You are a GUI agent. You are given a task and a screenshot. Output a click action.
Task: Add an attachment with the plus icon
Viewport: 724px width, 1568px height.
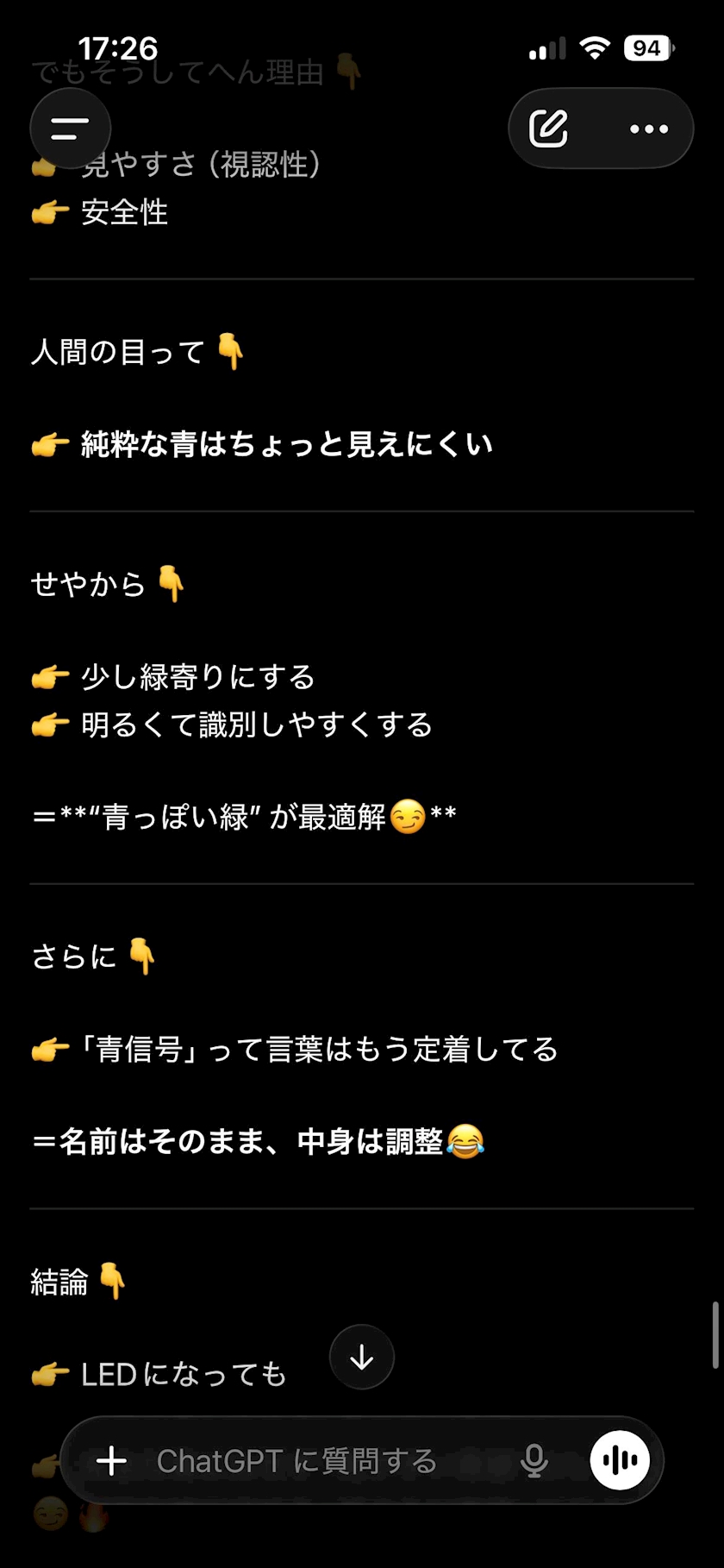tap(112, 1460)
